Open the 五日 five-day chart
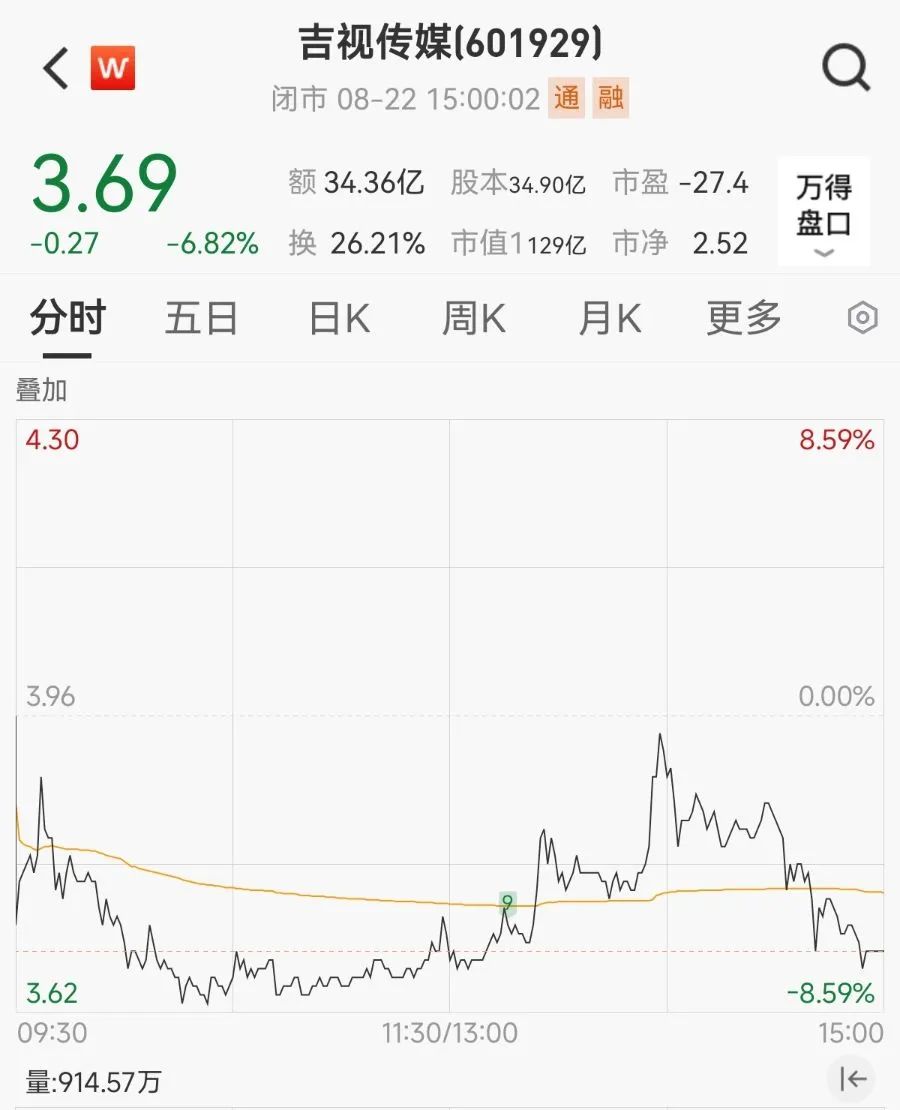The image size is (900, 1110). 201,317
